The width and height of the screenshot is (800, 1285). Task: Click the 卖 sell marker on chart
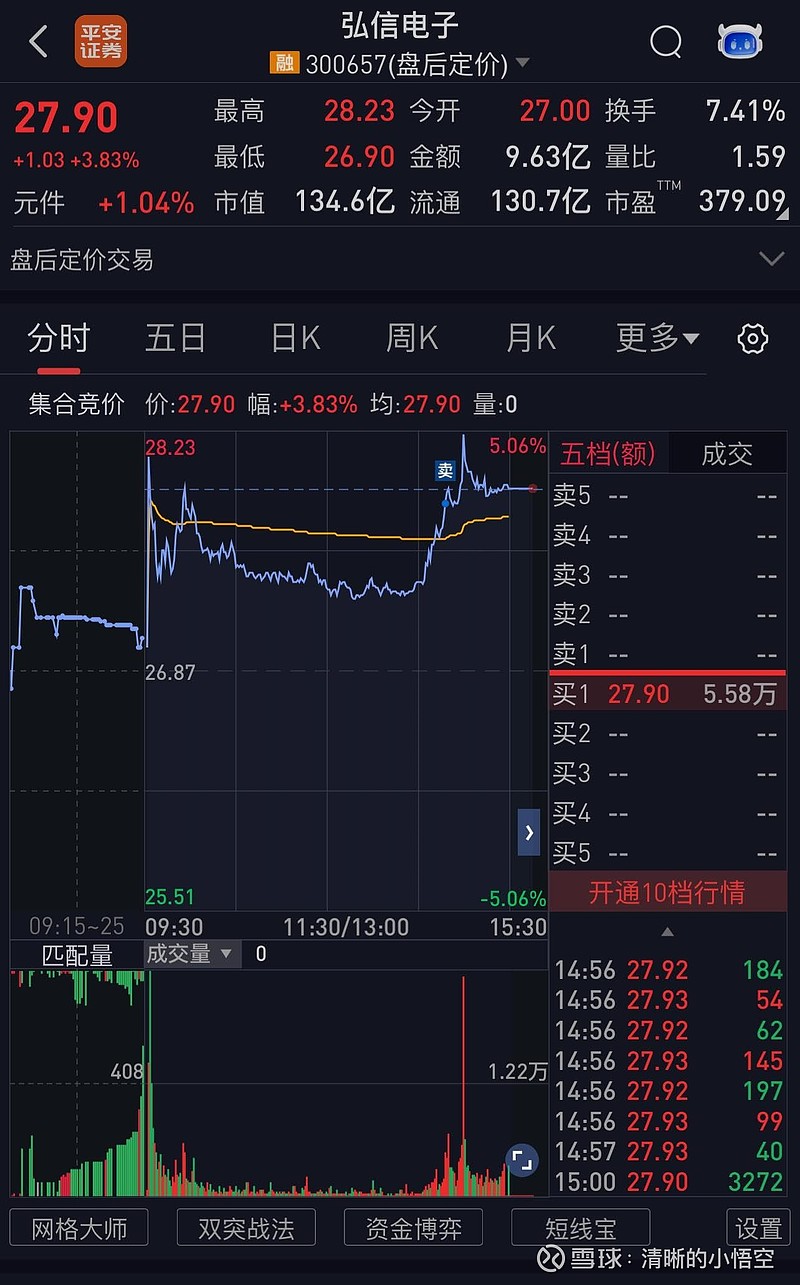[x=444, y=470]
